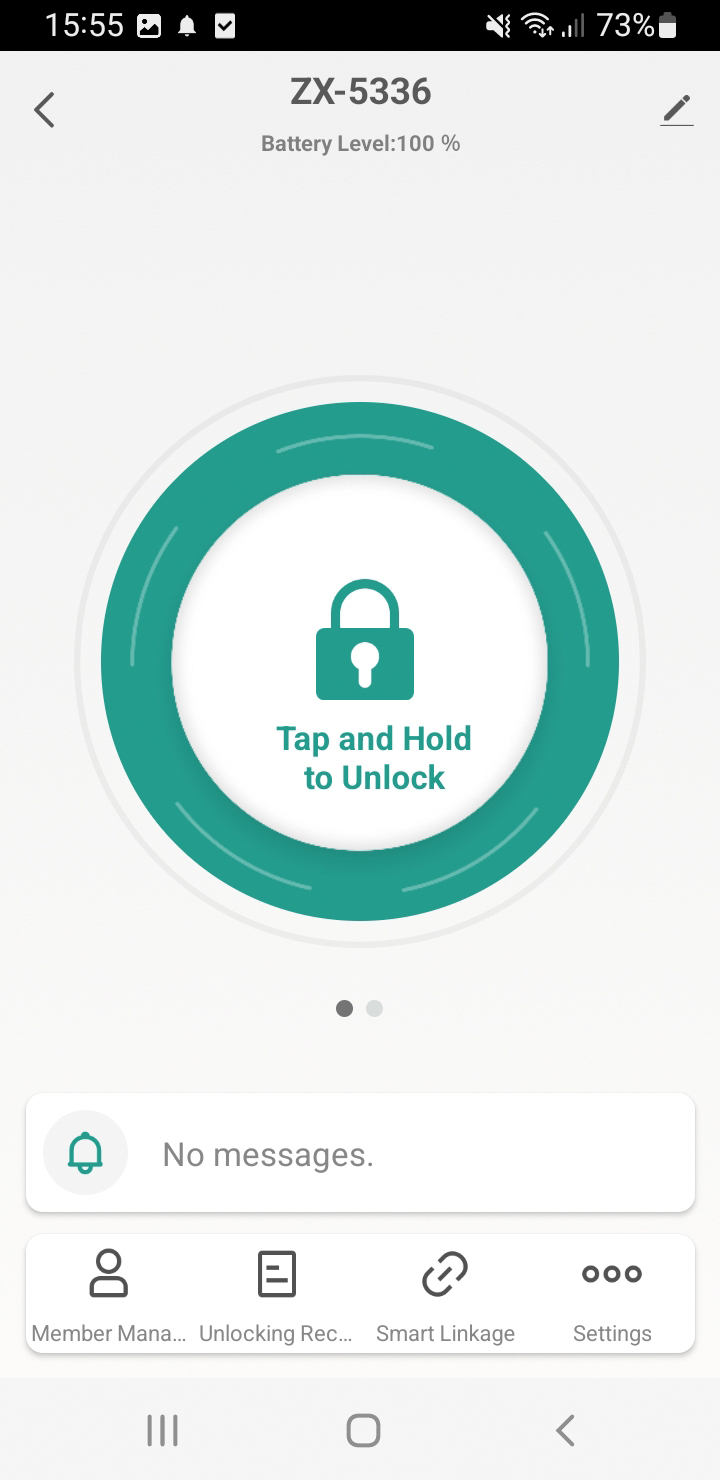Open Smart Linkage
Image resolution: width=720 pixels, height=1480 pixels.
[445, 1294]
